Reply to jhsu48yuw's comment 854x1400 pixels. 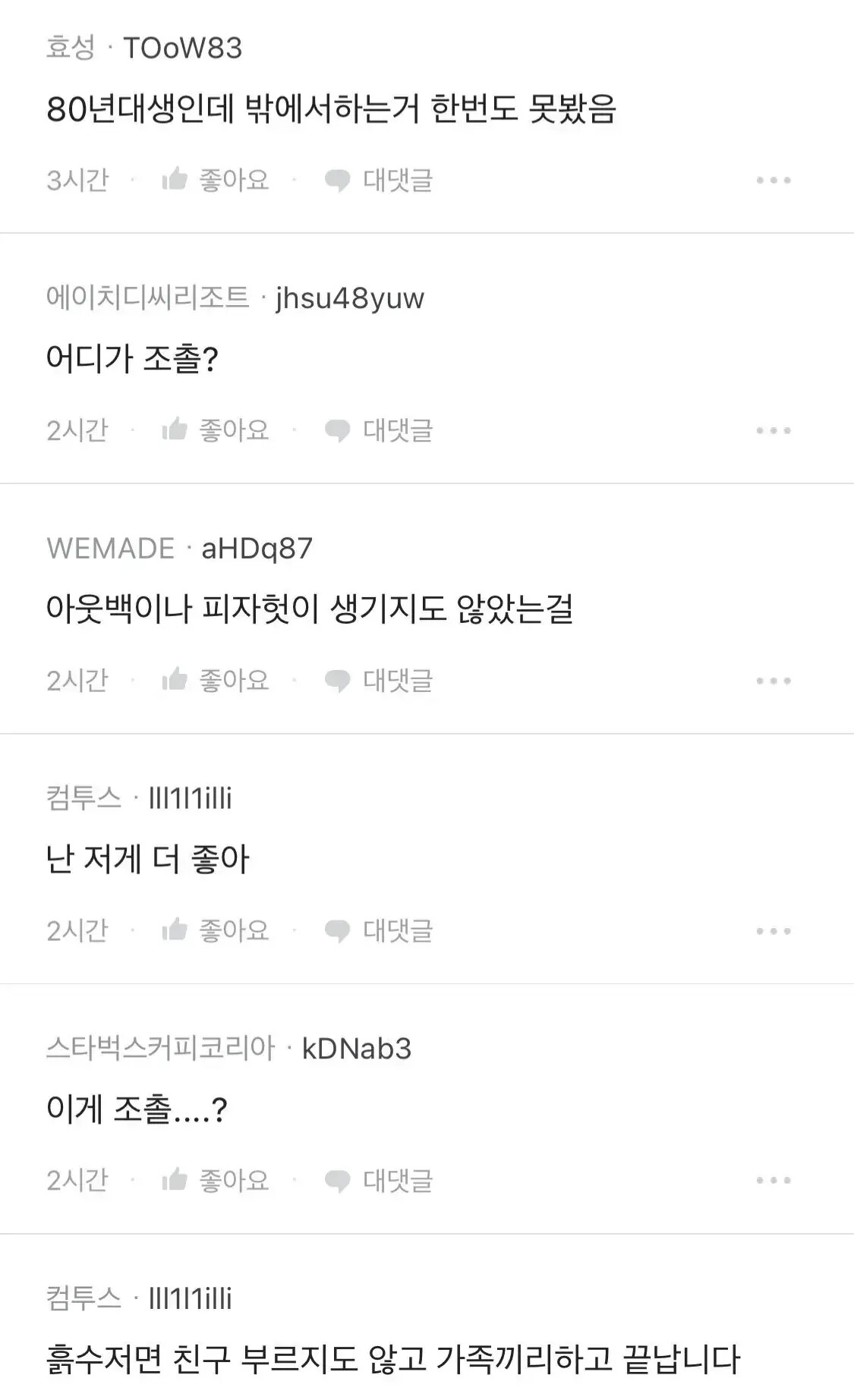378,430
